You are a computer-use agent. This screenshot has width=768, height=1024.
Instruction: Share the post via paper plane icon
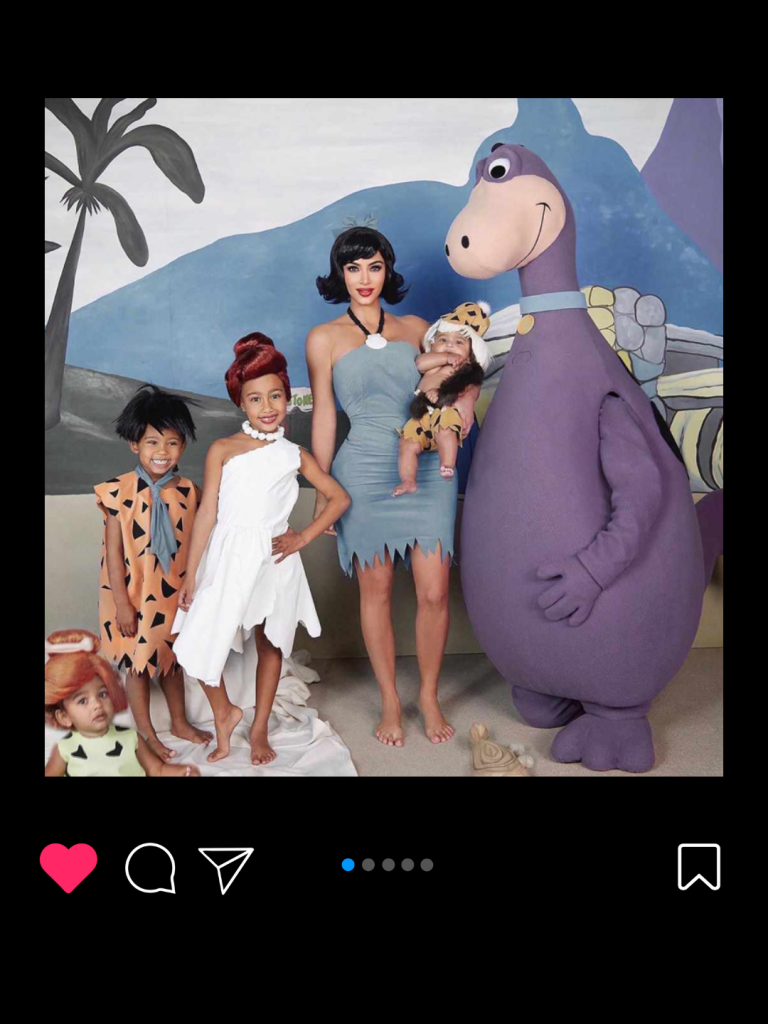[226, 868]
